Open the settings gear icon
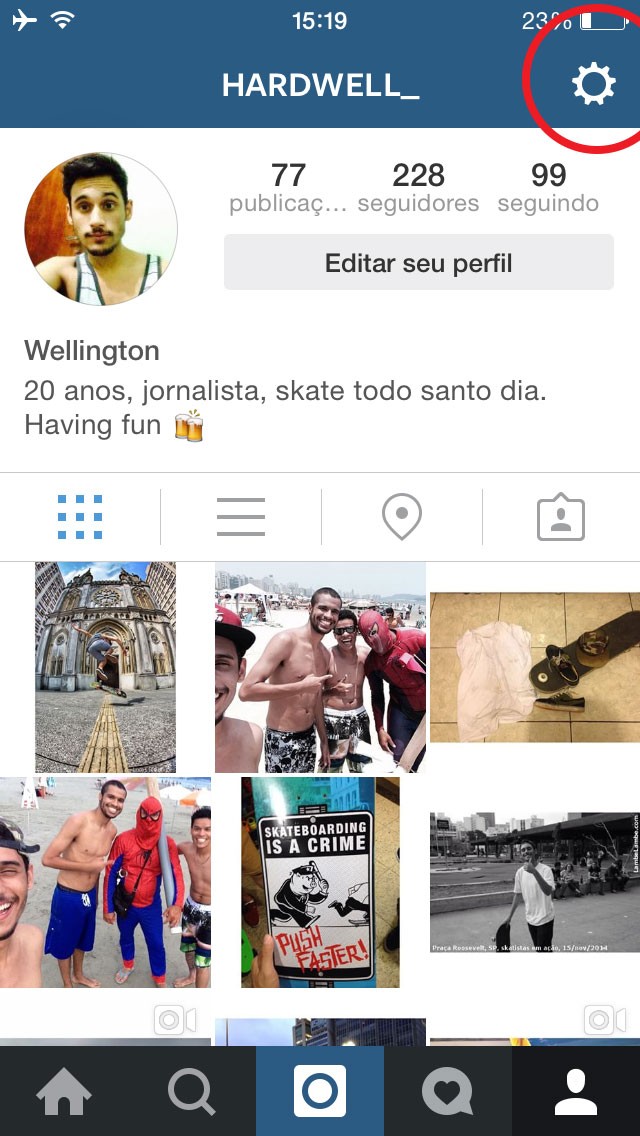This screenshot has height=1136, width=640. point(593,84)
